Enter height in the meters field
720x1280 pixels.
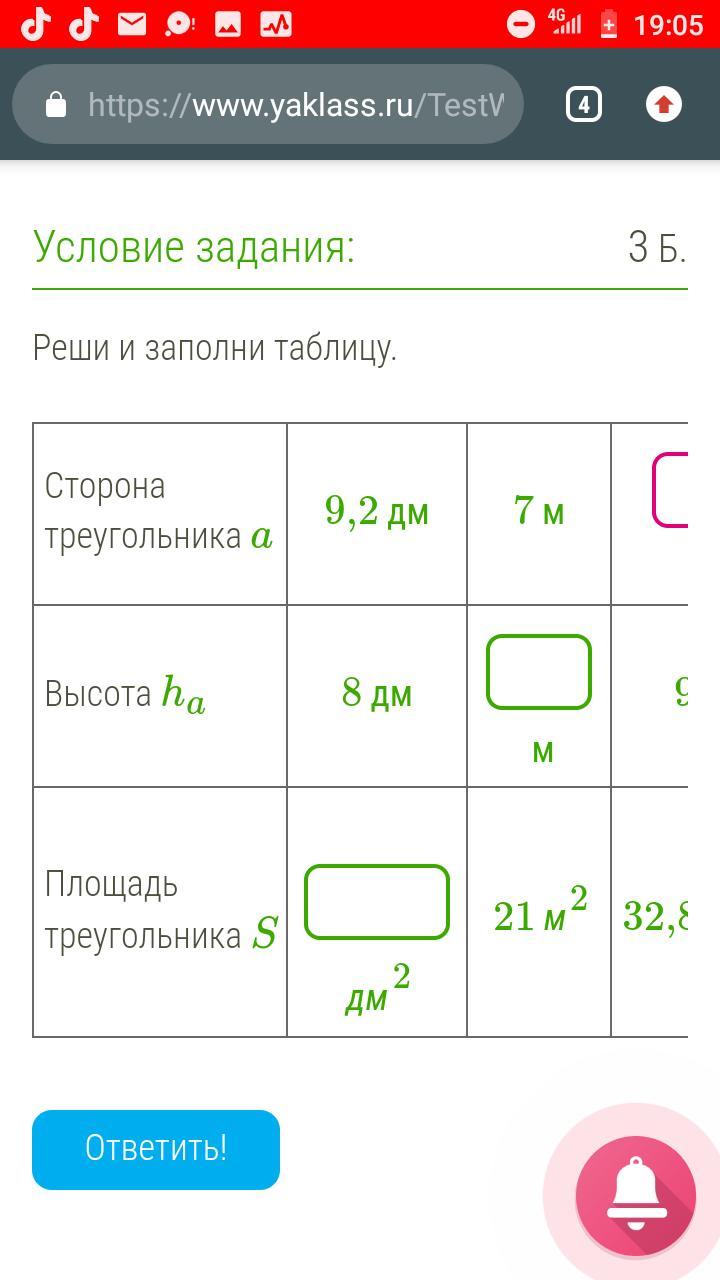(x=539, y=672)
